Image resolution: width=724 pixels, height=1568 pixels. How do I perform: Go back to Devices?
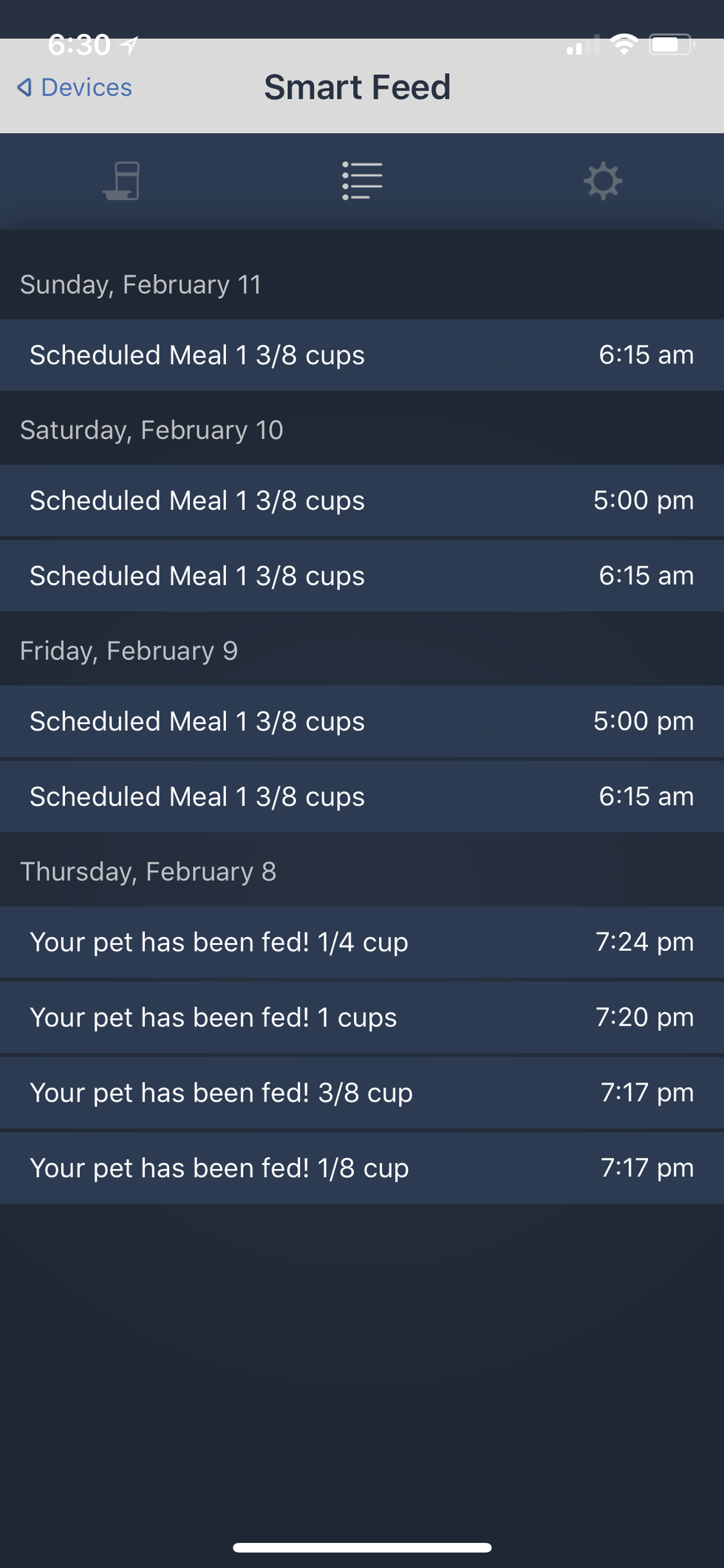click(75, 87)
